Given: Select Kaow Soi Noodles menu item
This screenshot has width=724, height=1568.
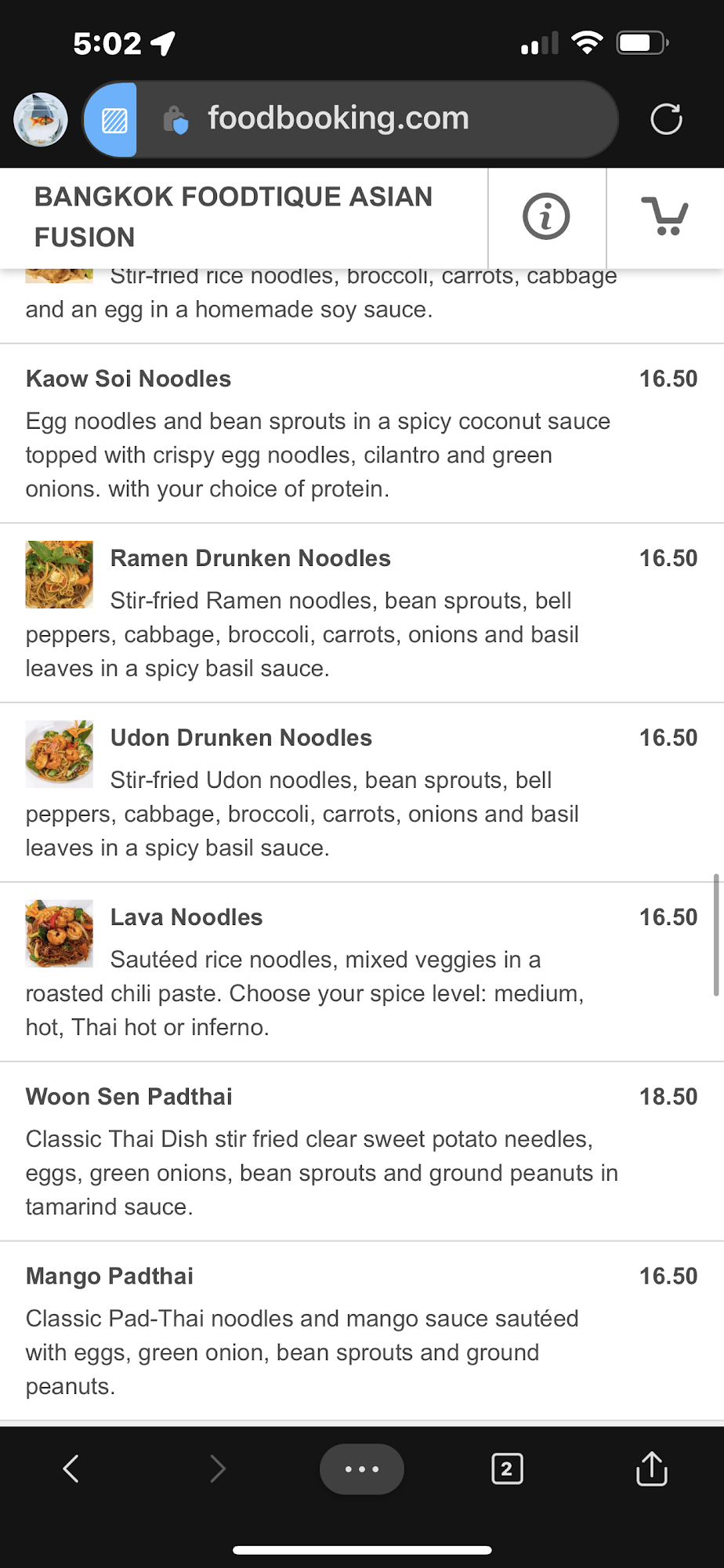Looking at the screenshot, I should pos(129,379).
